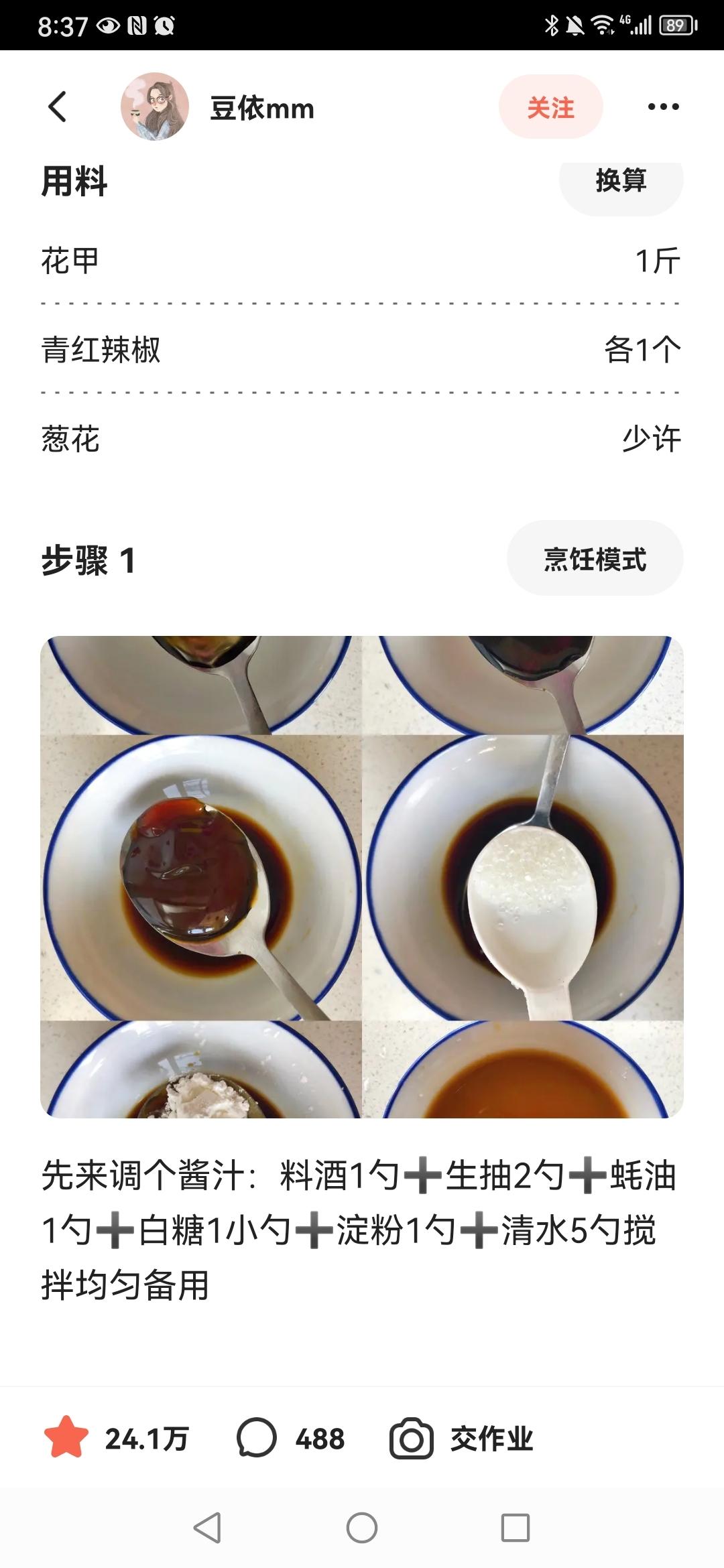Image resolution: width=724 pixels, height=1568 pixels.
Task: Open 豆依mm's profile avatar
Action: coord(155,107)
